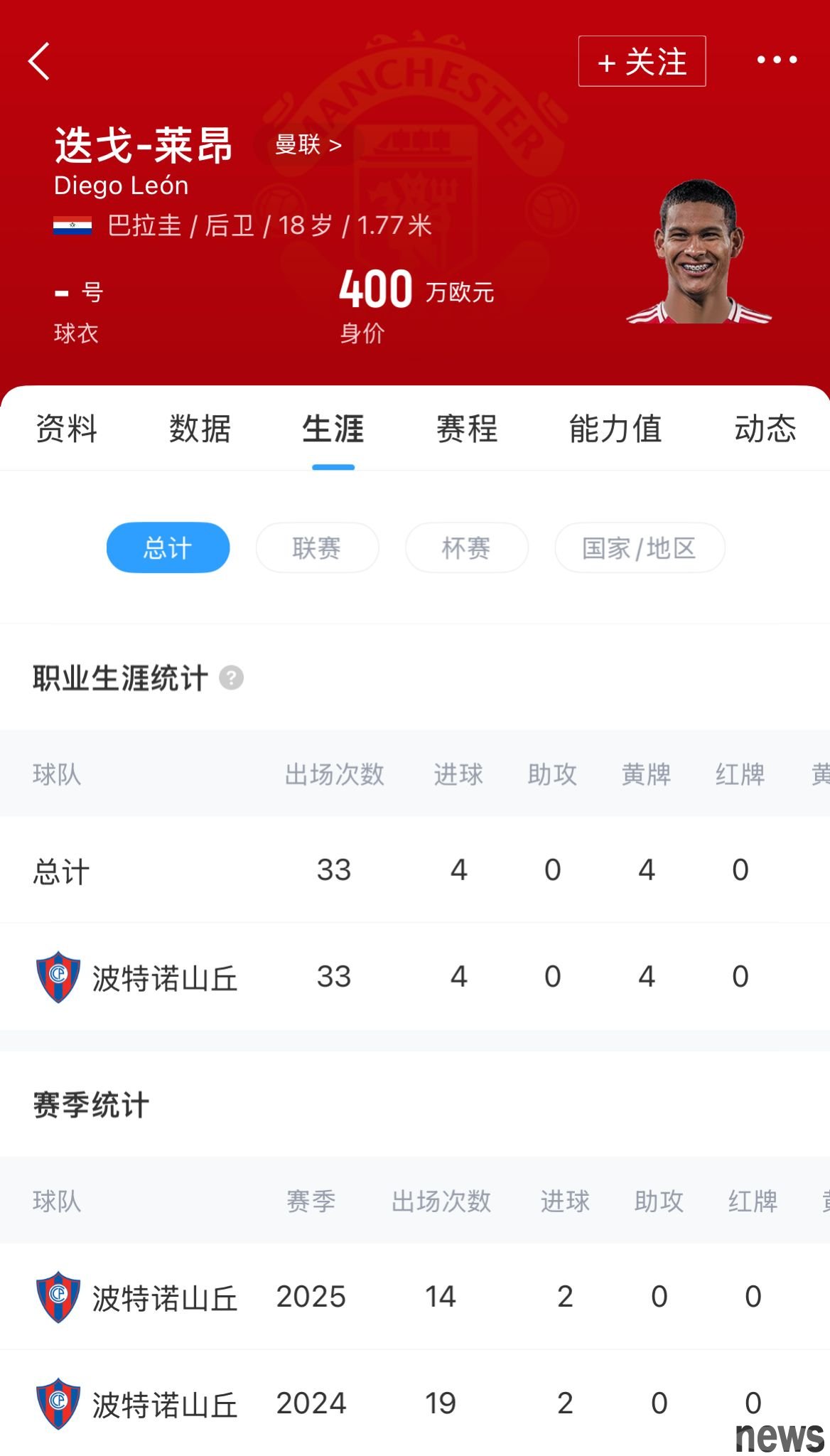
Task: Select the 生涯 tab
Action: point(333,429)
